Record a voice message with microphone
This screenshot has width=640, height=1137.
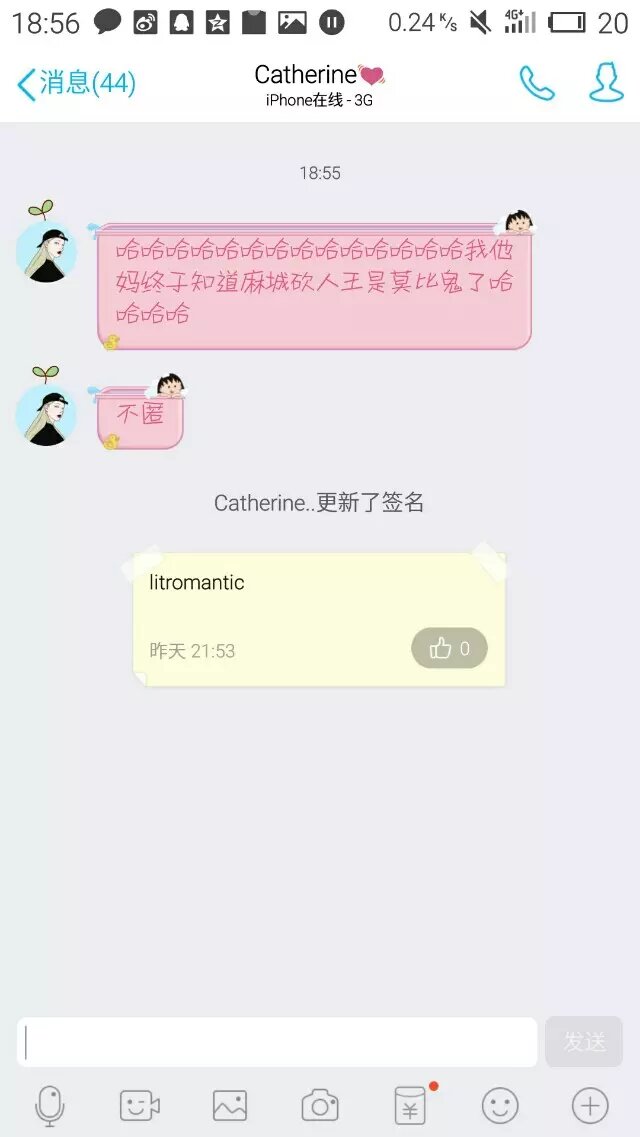point(49,1106)
